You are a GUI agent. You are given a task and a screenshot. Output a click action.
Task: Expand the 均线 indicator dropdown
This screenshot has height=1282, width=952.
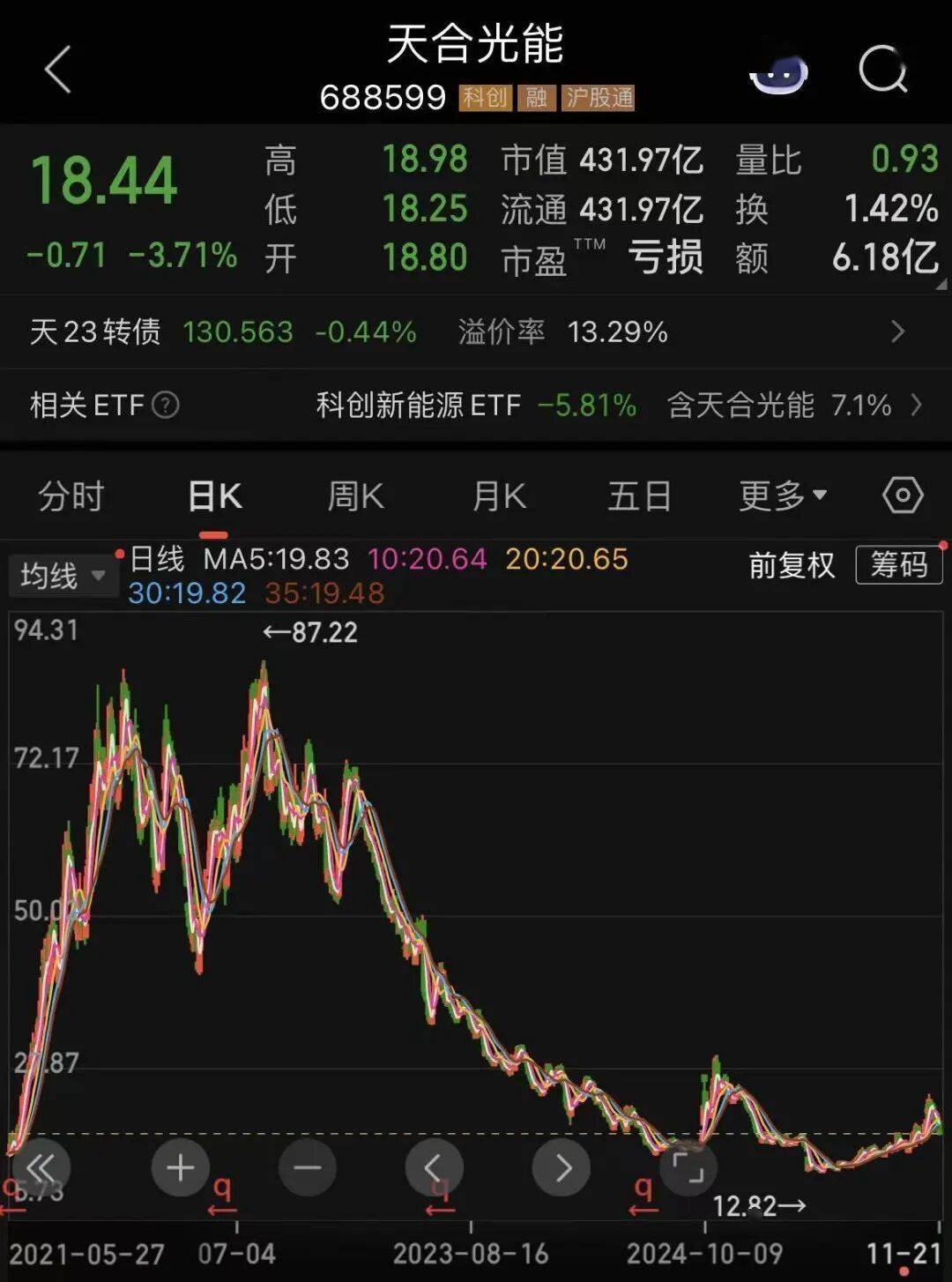coord(62,577)
